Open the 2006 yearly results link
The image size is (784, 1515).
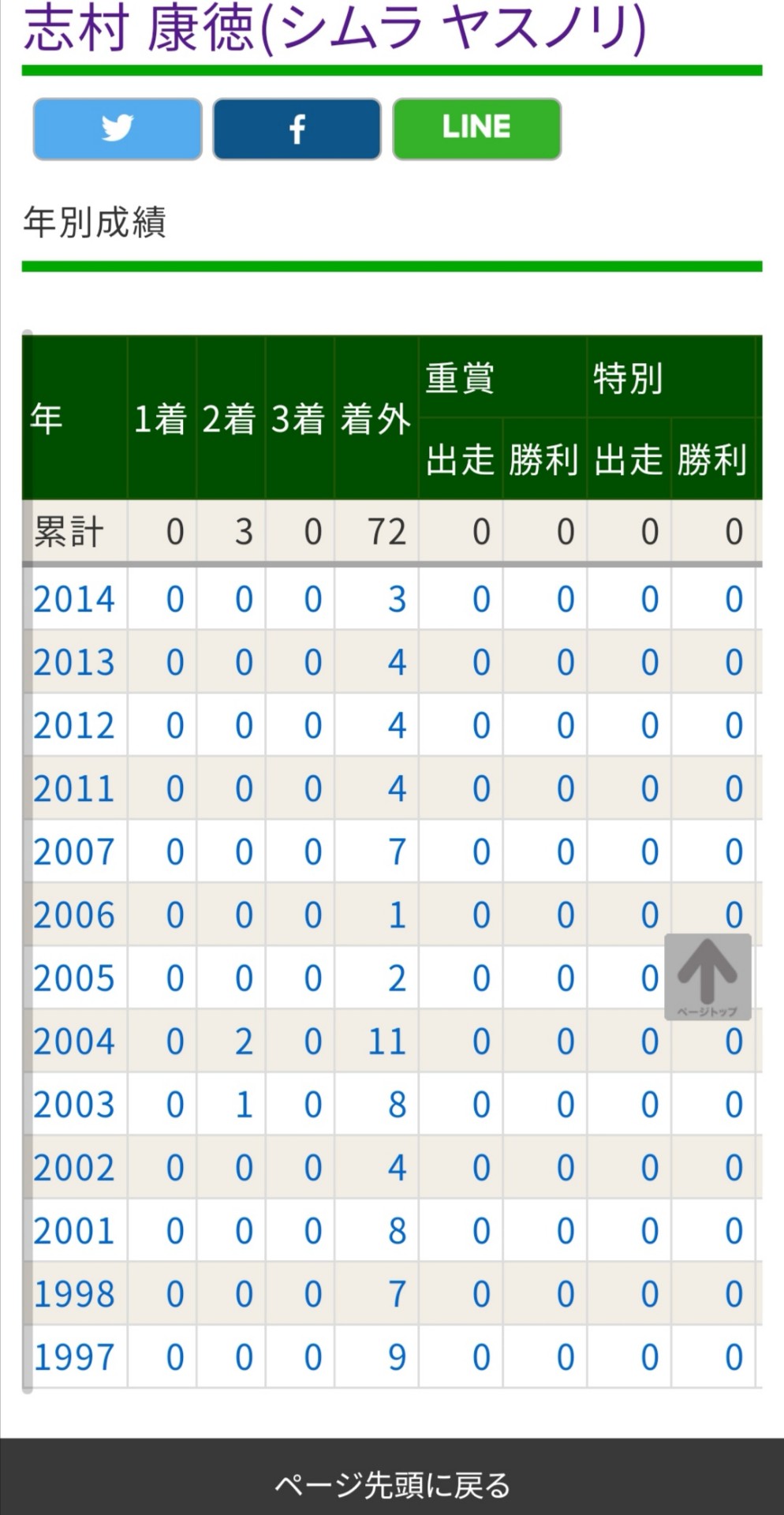74,915
